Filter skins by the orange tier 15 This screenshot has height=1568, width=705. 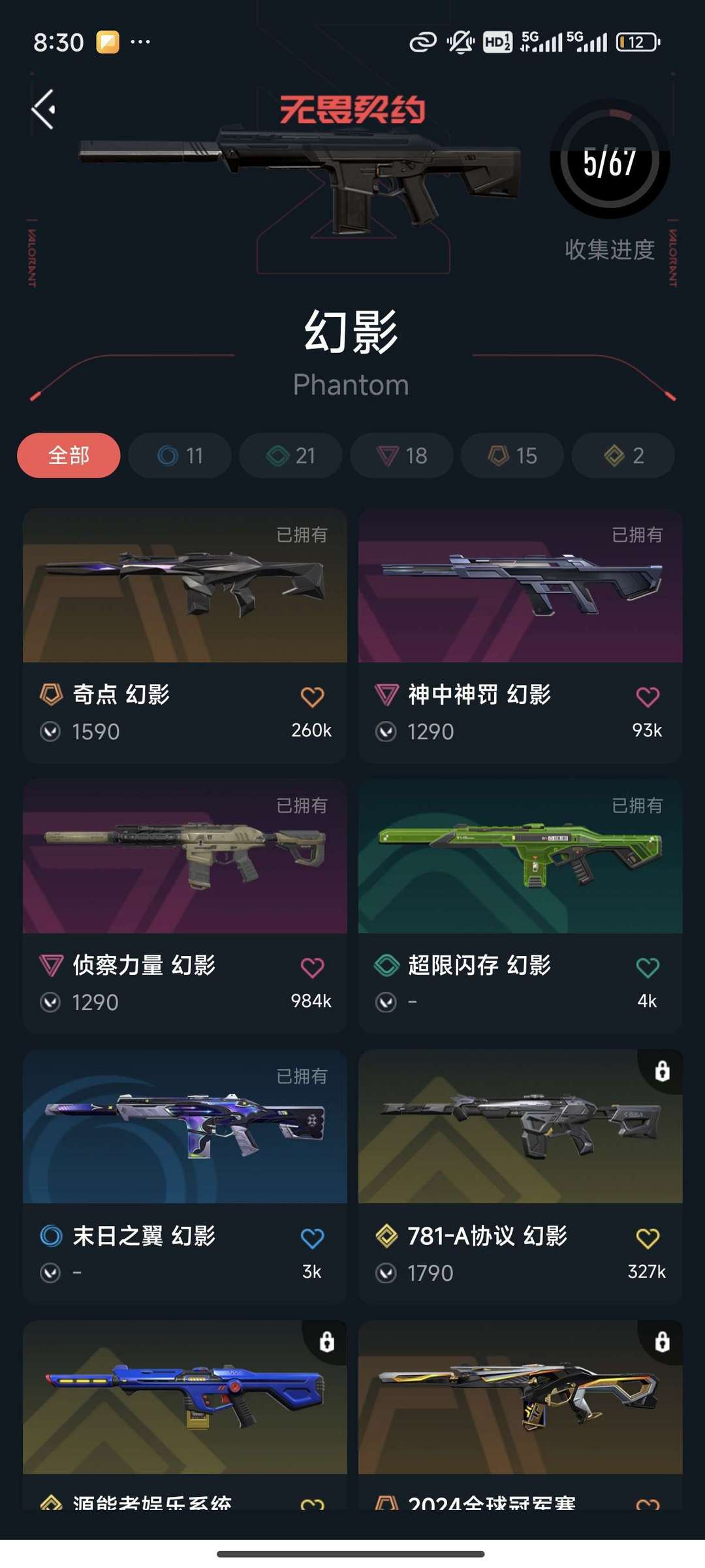tap(512, 455)
